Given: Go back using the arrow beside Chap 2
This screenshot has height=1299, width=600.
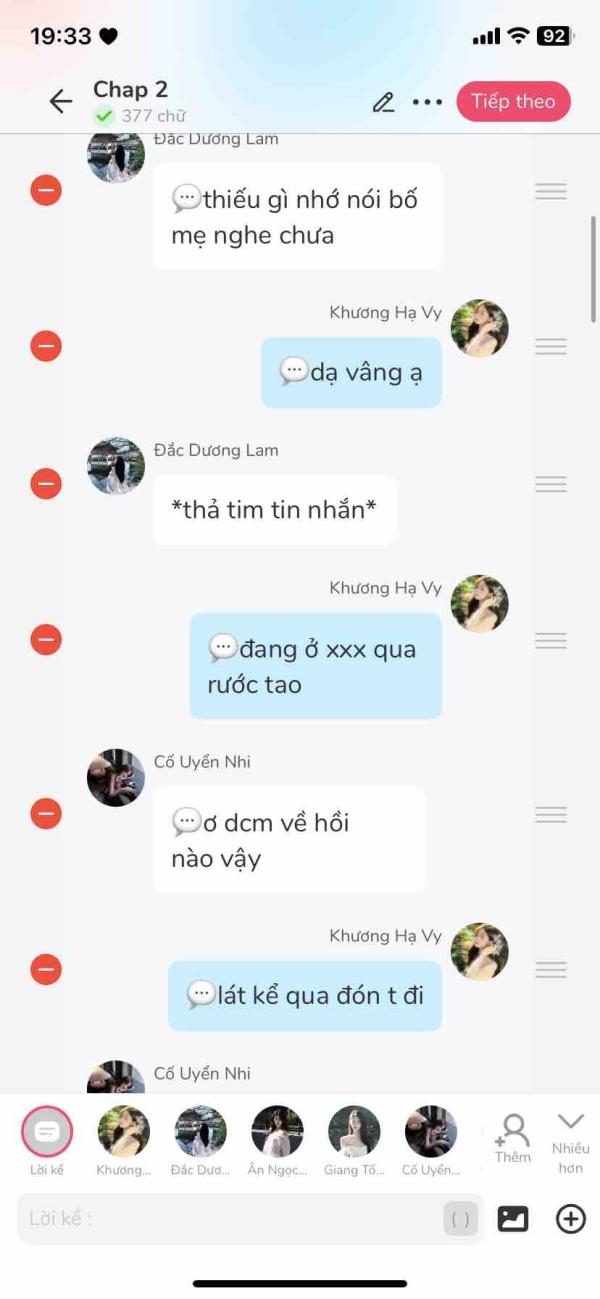Looking at the screenshot, I should point(61,101).
